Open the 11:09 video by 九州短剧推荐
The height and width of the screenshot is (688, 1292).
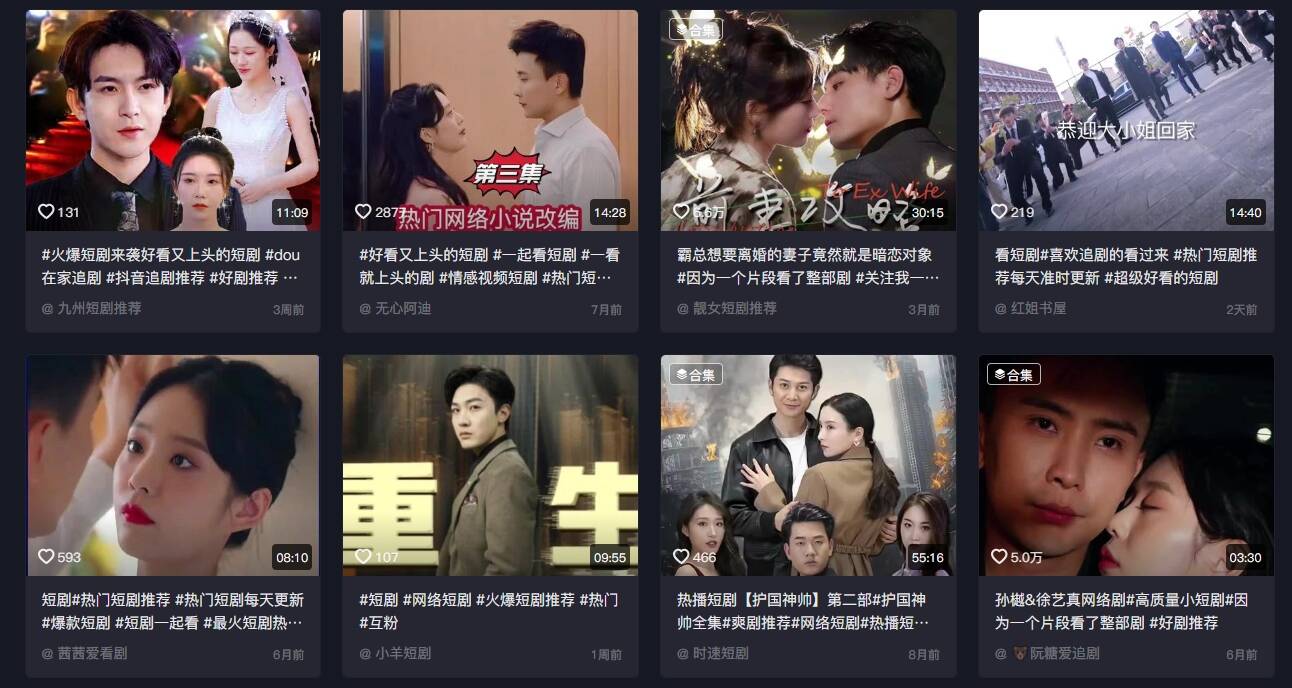coord(172,120)
